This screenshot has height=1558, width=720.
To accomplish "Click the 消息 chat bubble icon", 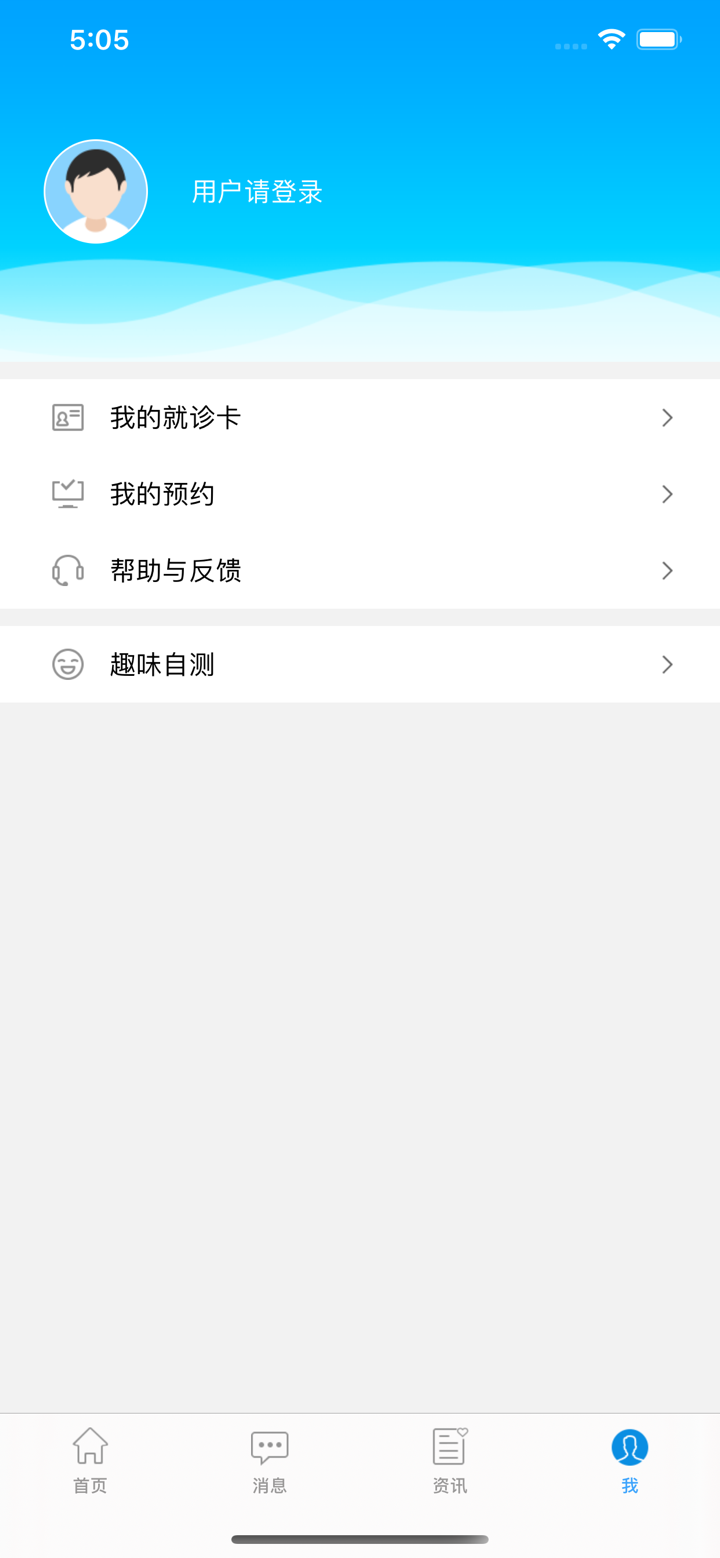I will pos(269,1445).
